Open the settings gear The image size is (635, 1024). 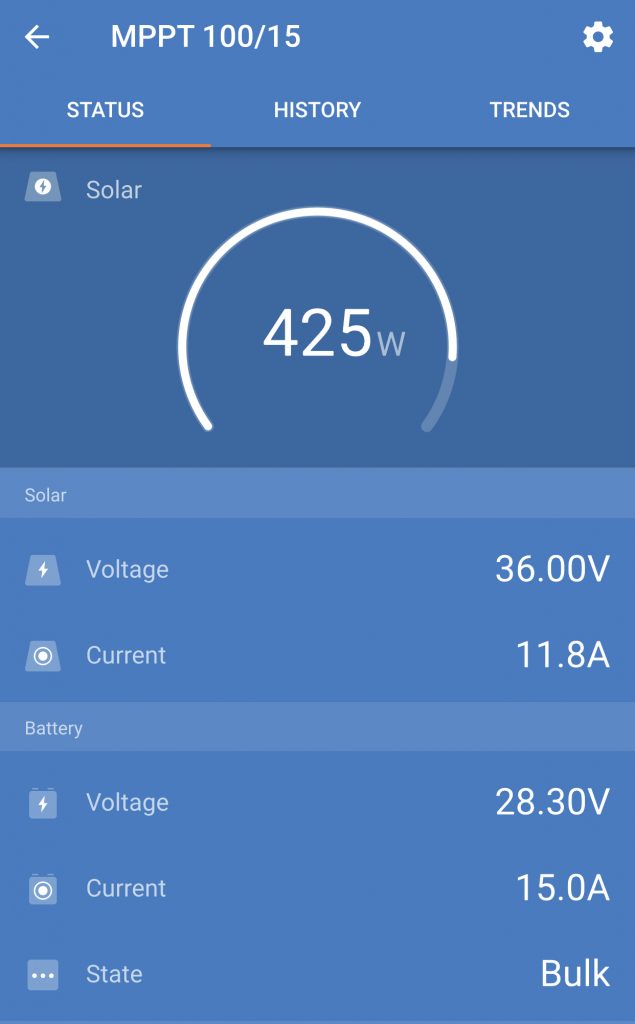598,37
